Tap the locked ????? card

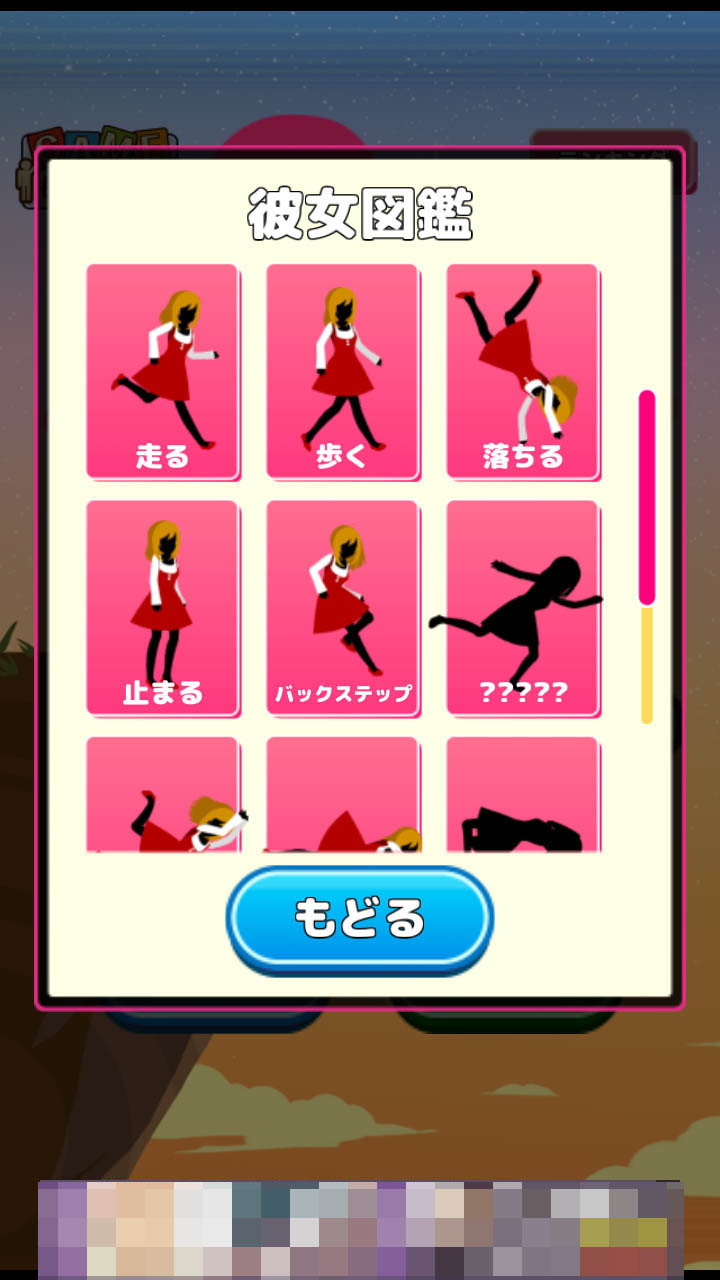(522, 608)
